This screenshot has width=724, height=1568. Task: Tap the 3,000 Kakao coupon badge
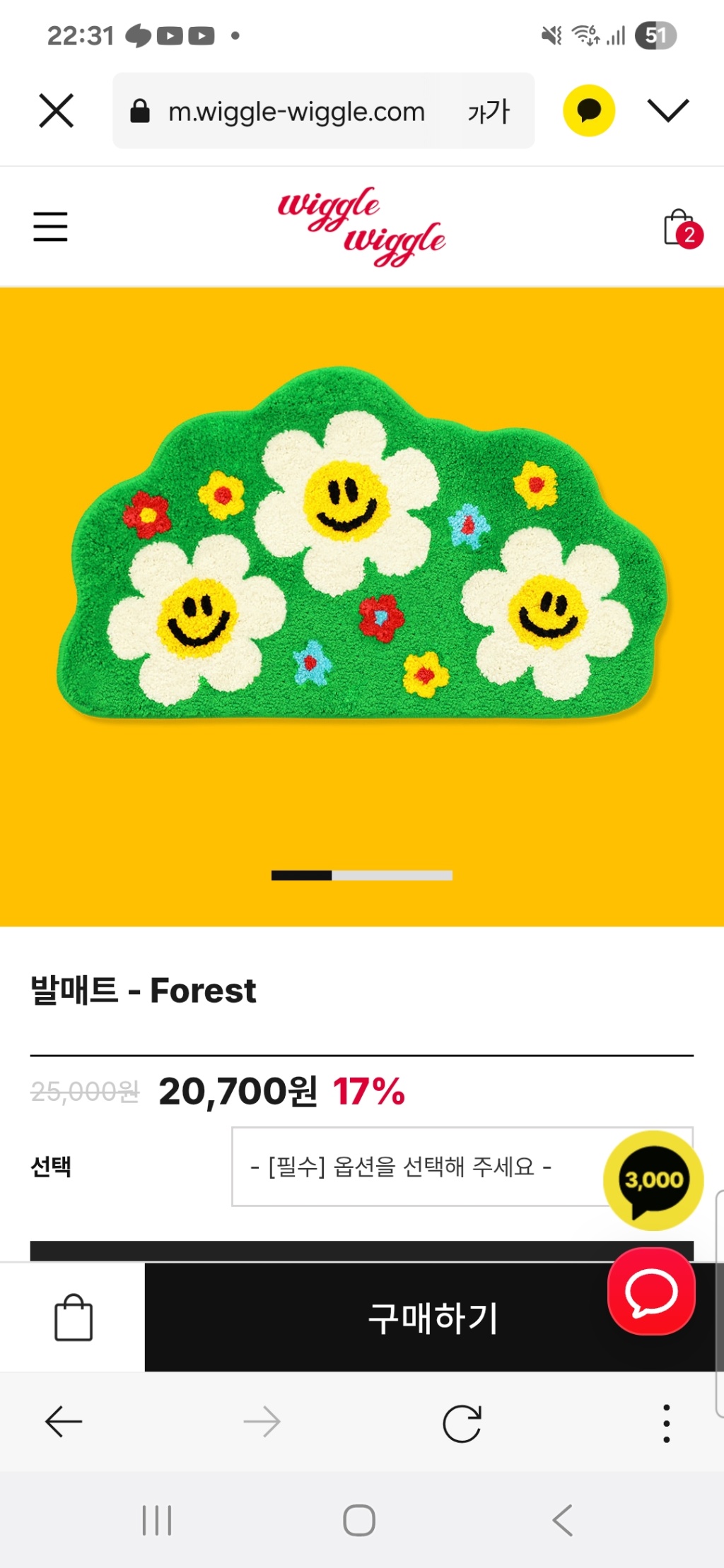tap(653, 1180)
